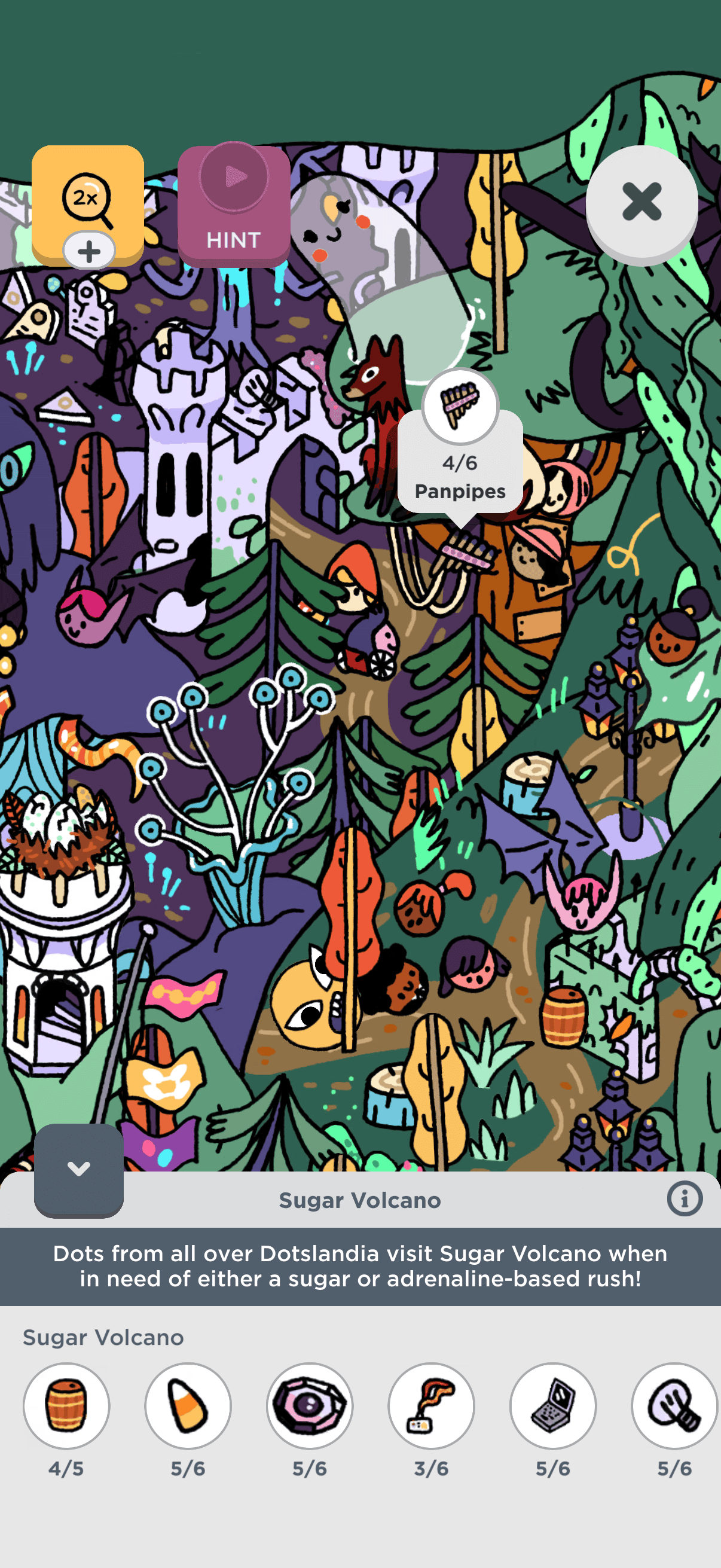Select the barrel item in the list
This screenshot has width=721, height=1568.
point(66,1405)
